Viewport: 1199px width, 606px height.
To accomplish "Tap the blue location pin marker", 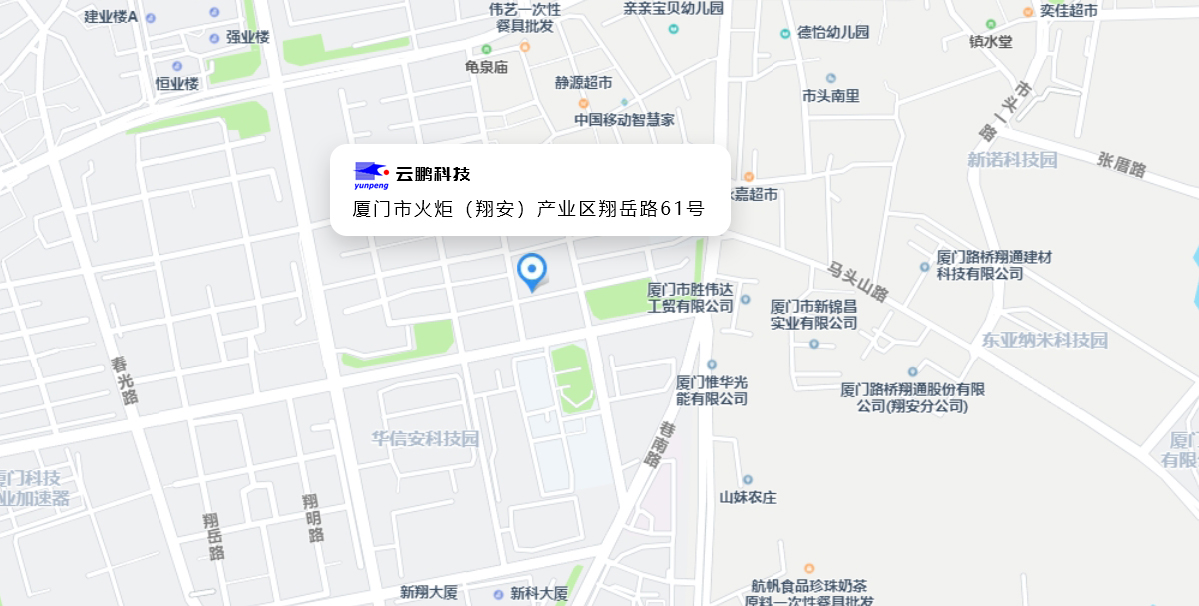I will tap(532, 270).
